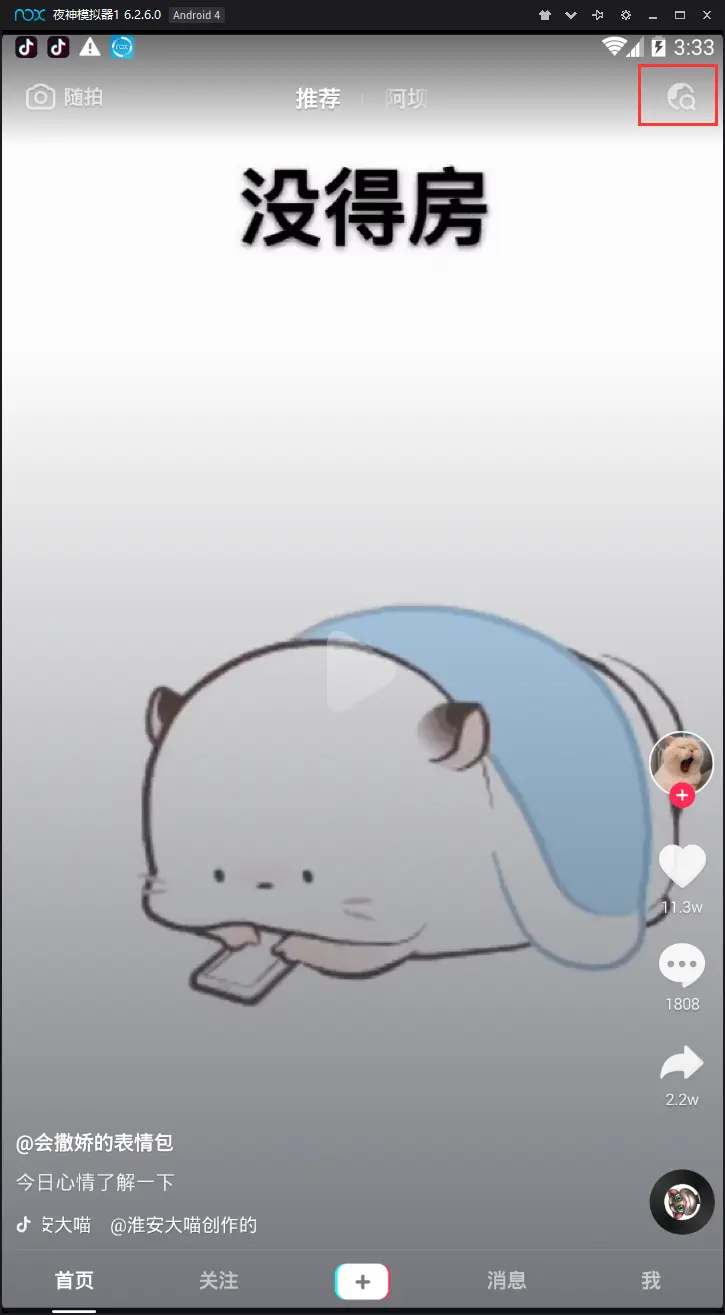This screenshot has width=725, height=1315.
Task: Open the 我 profile tab
Action: click(651, 1280)
